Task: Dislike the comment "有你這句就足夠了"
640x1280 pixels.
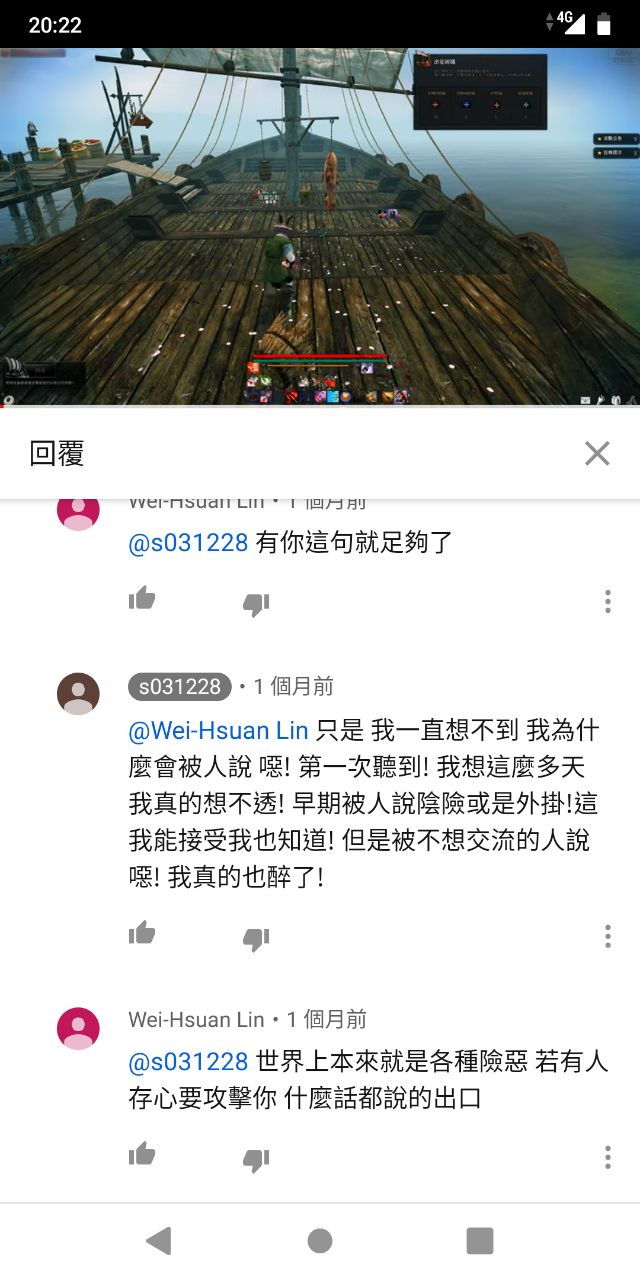Action: pos(256,603)
